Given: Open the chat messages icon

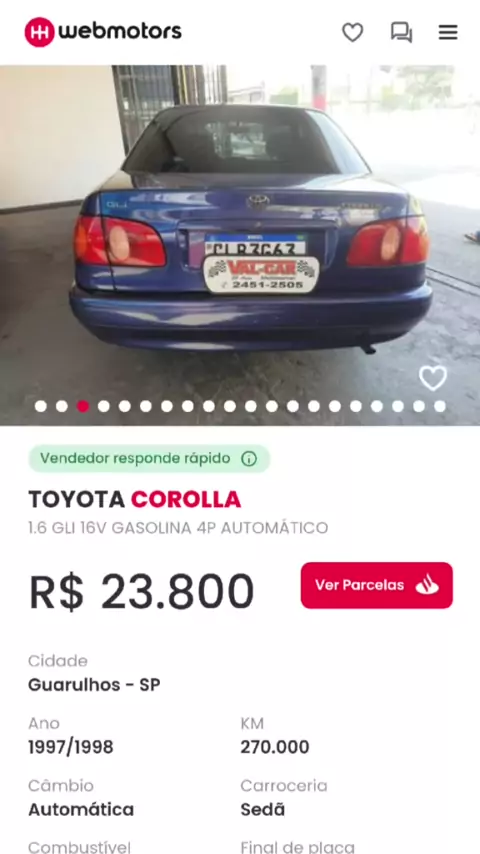Looking at the screenshot, I should tap(401, 32).
